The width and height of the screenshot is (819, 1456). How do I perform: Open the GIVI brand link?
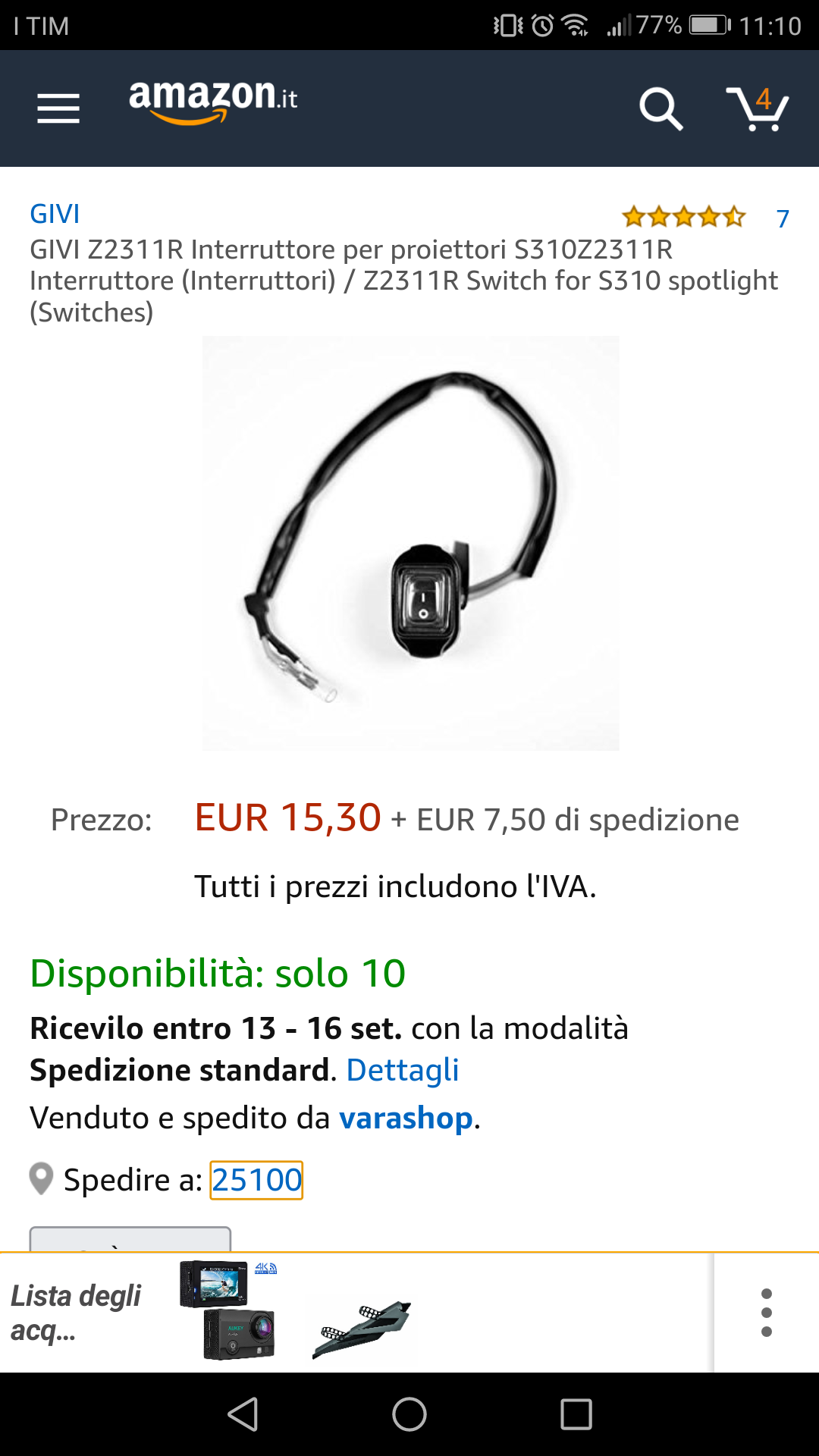[x=55, y=214]
